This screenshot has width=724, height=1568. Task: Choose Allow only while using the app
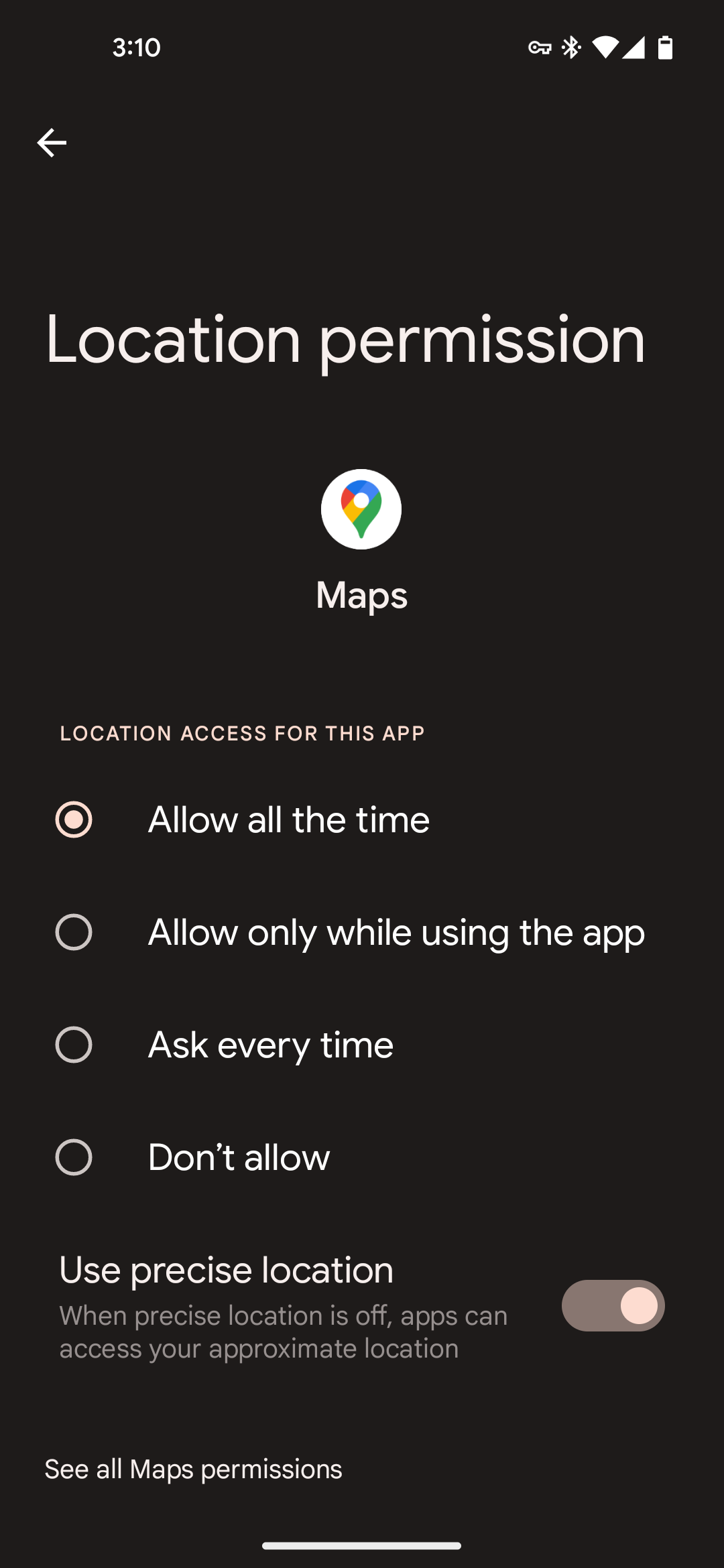[x=74, y=932]
